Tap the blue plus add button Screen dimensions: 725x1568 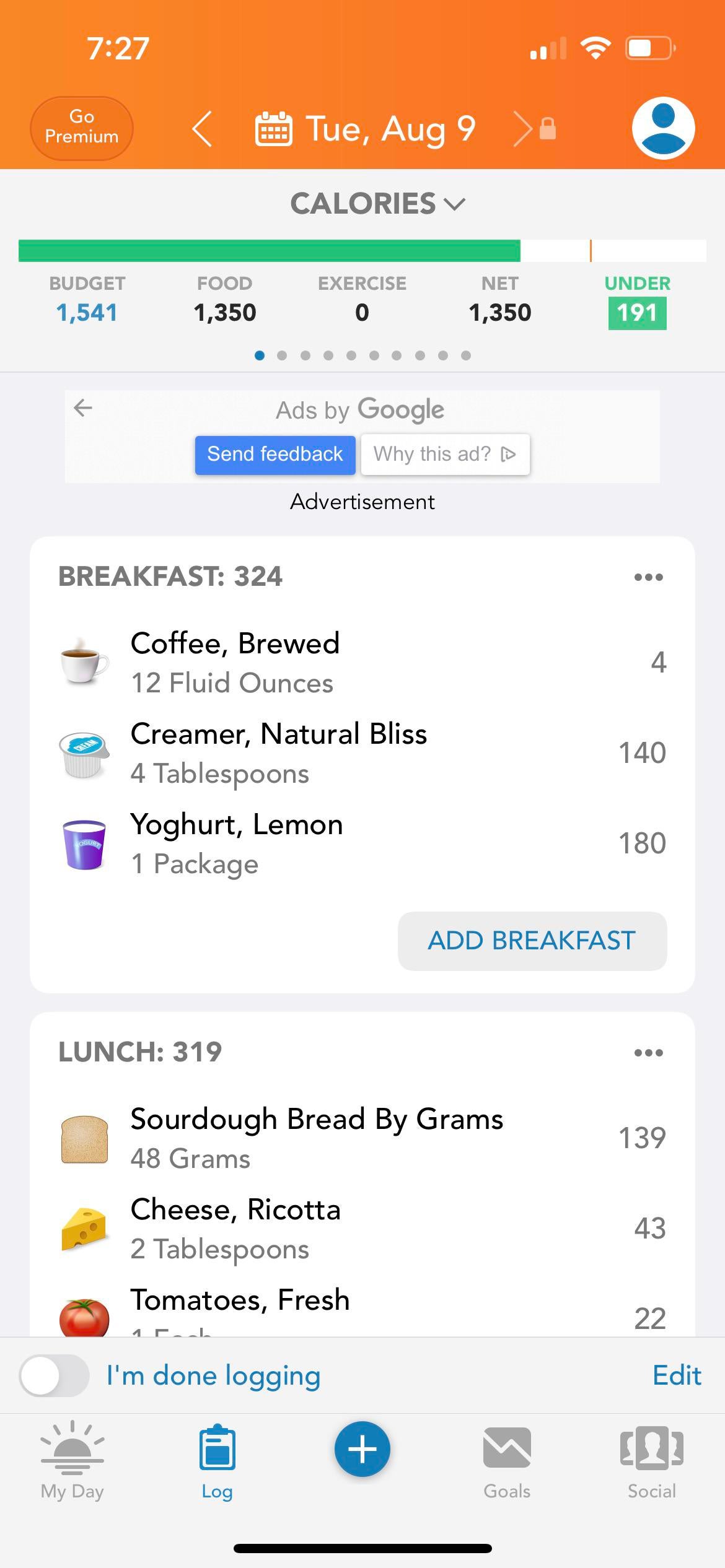[362, 1449]
